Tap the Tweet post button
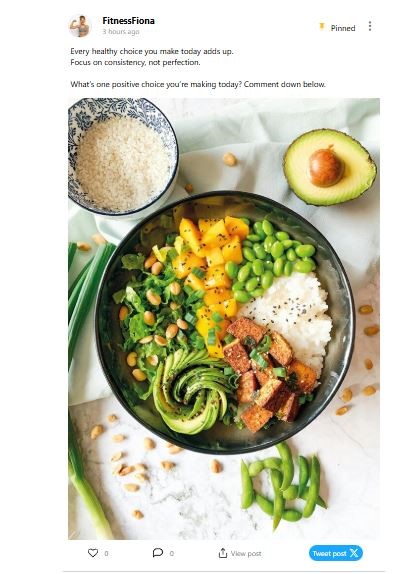Viewport: 408px width, 574px height. click(x=336, y=553)
